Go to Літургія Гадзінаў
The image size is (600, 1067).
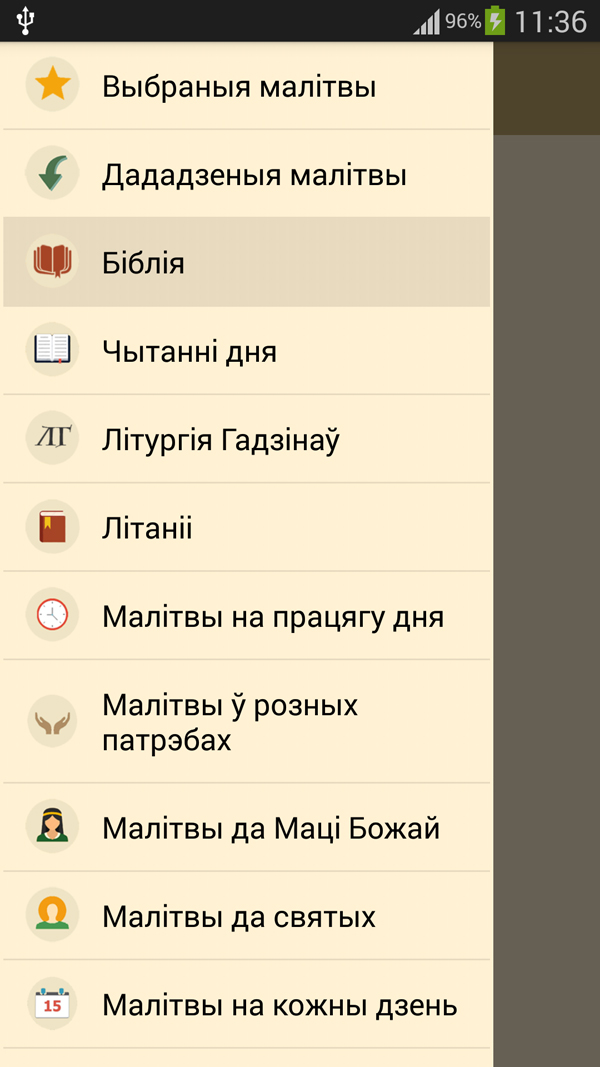click(x=246, y=439)
